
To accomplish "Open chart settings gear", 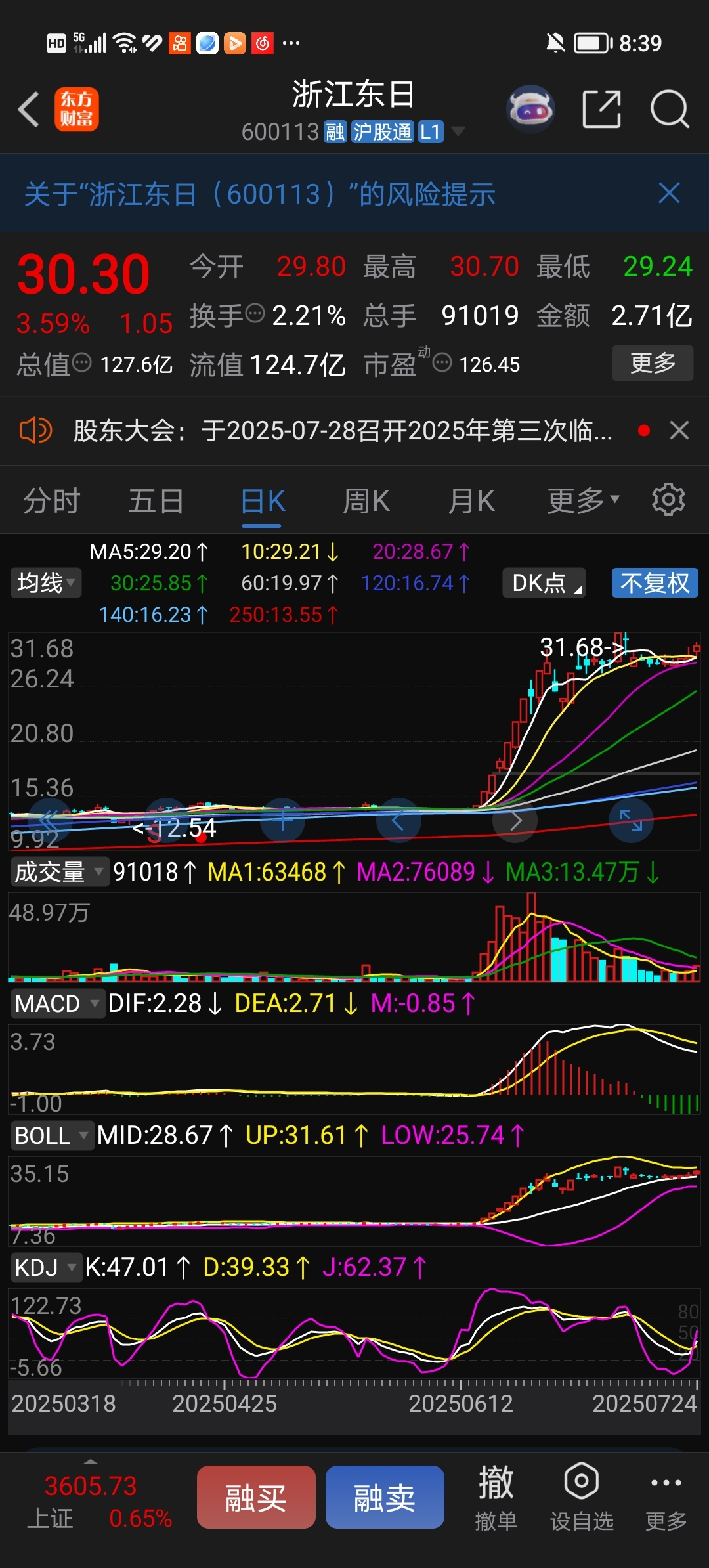I will point(668,500).
